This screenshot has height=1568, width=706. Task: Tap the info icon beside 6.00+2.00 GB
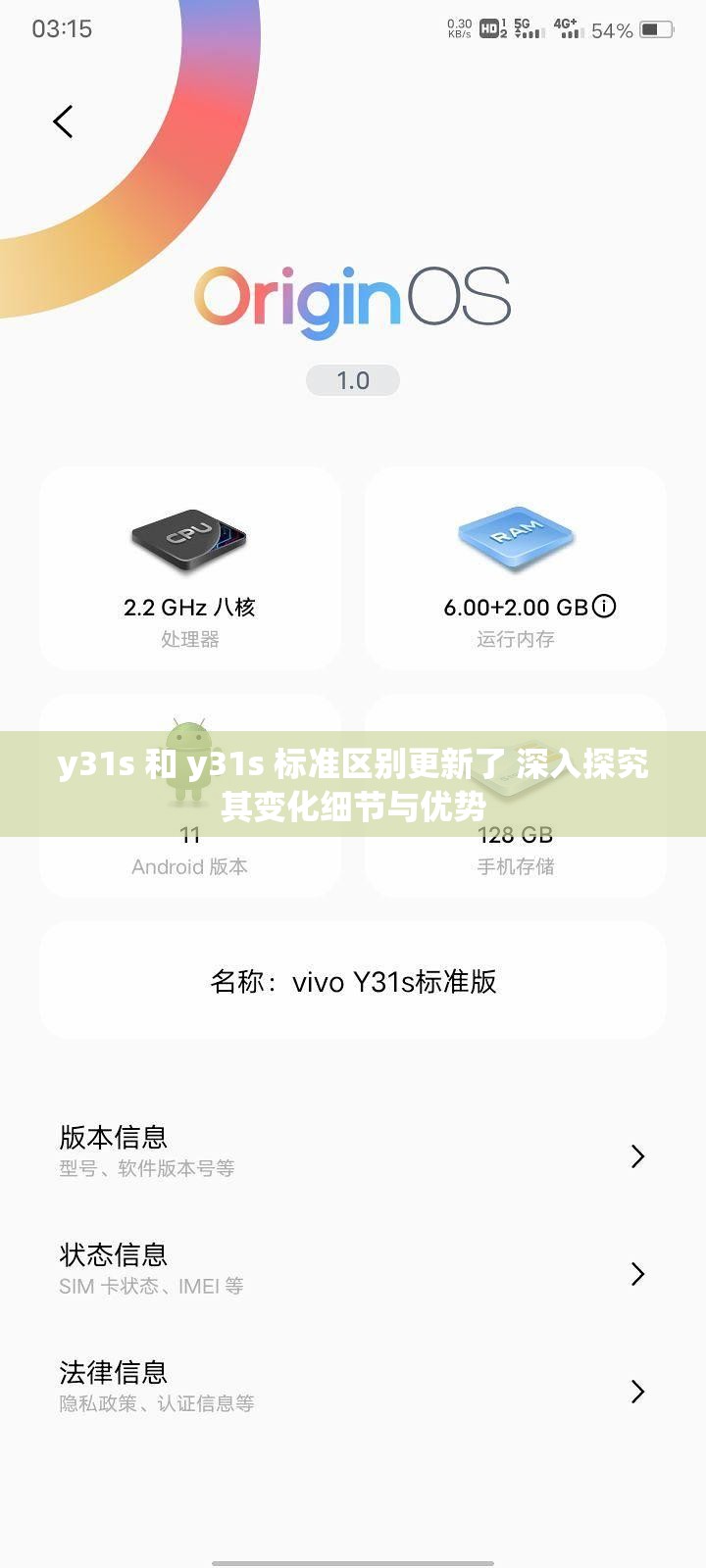tap(606, 607)
